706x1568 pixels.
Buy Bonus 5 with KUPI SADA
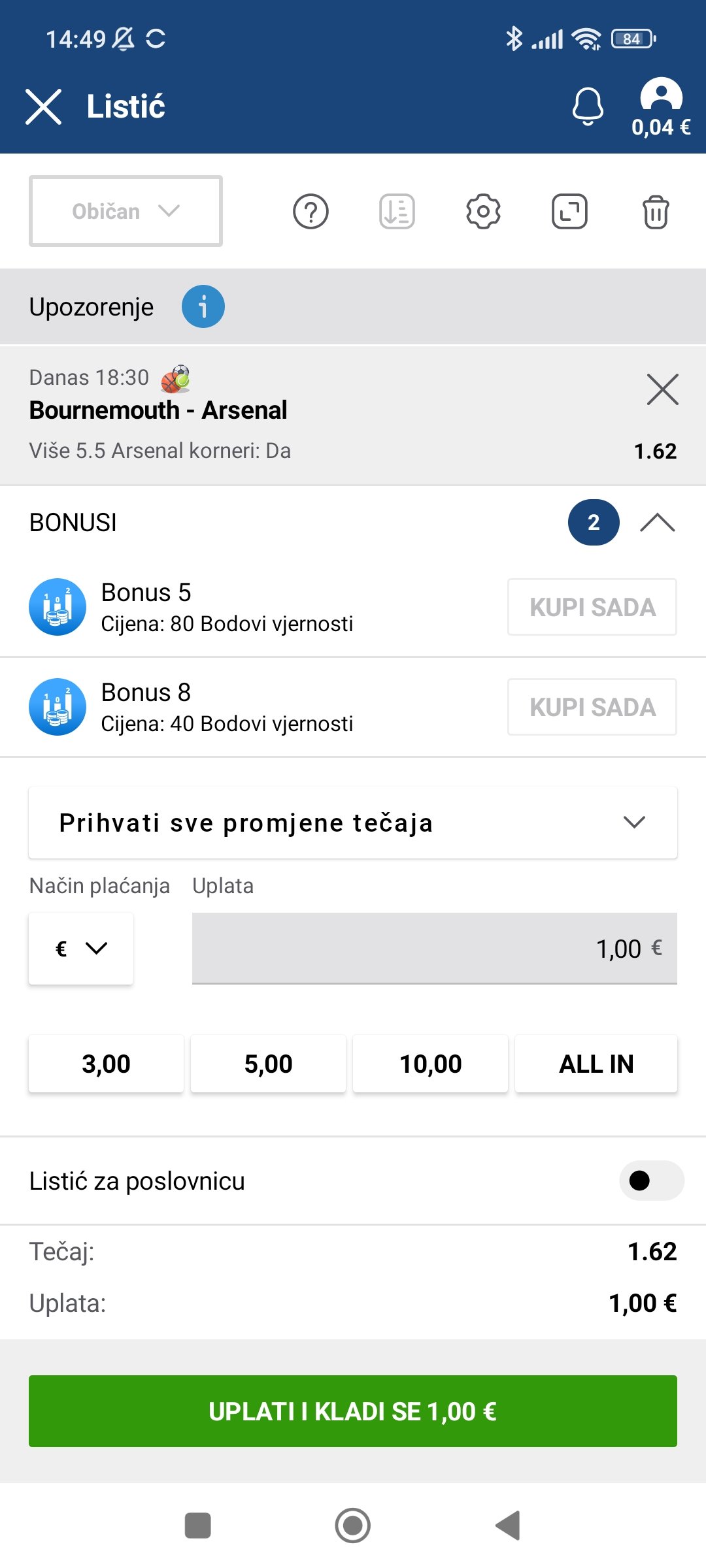[x=592, y=607]
